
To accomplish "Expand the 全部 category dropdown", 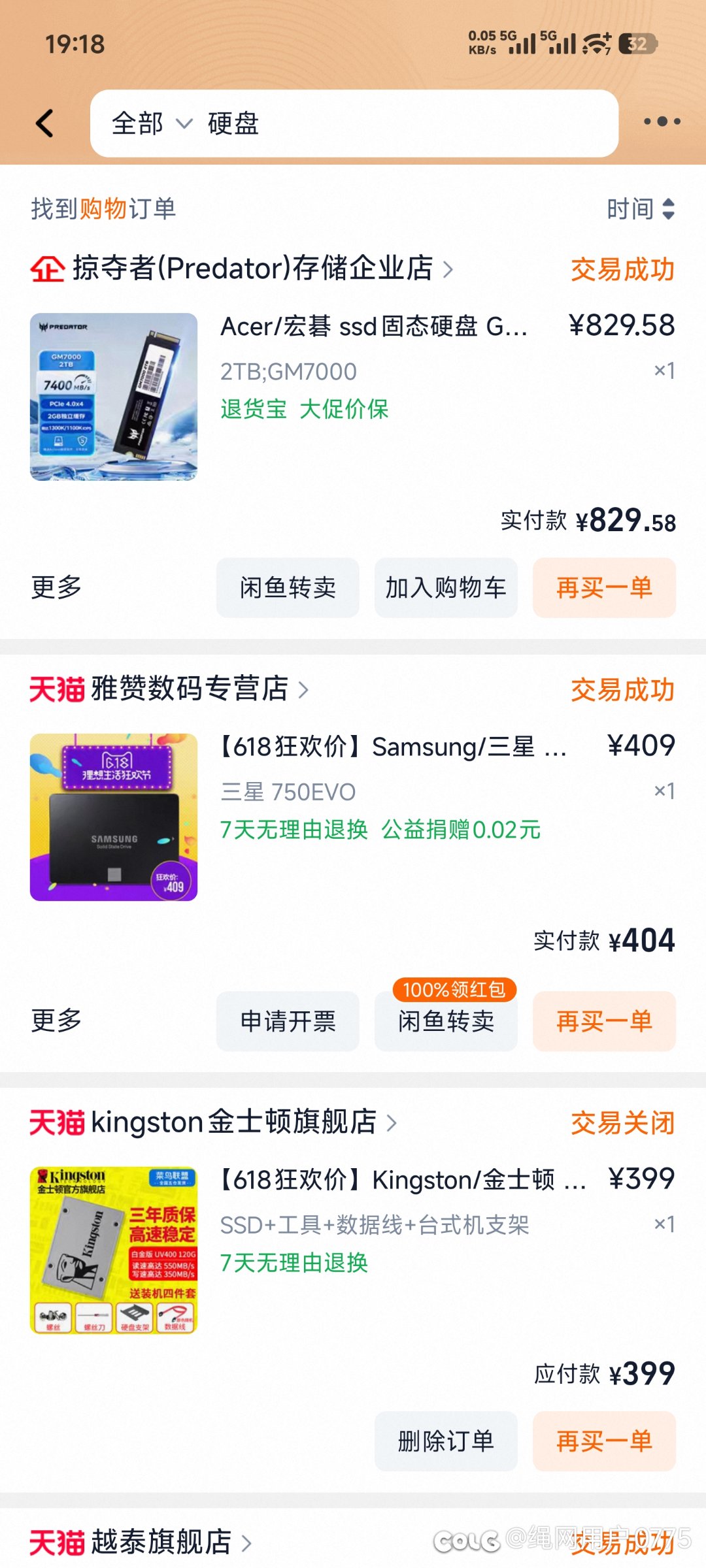I will point(152,123).
